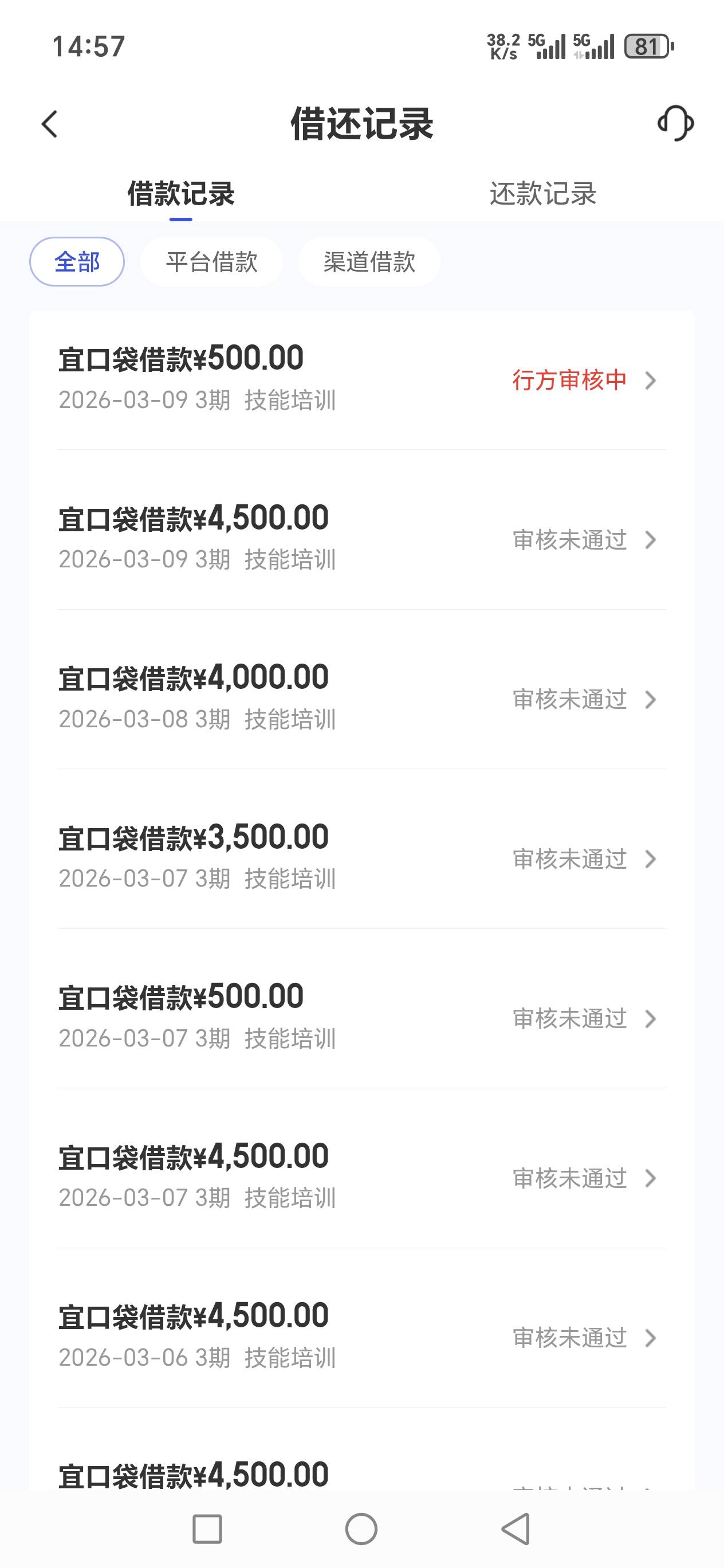Open customer service headset icon
The width and height of the screenshot is (724, 1568).
click(x=675, y=124)
